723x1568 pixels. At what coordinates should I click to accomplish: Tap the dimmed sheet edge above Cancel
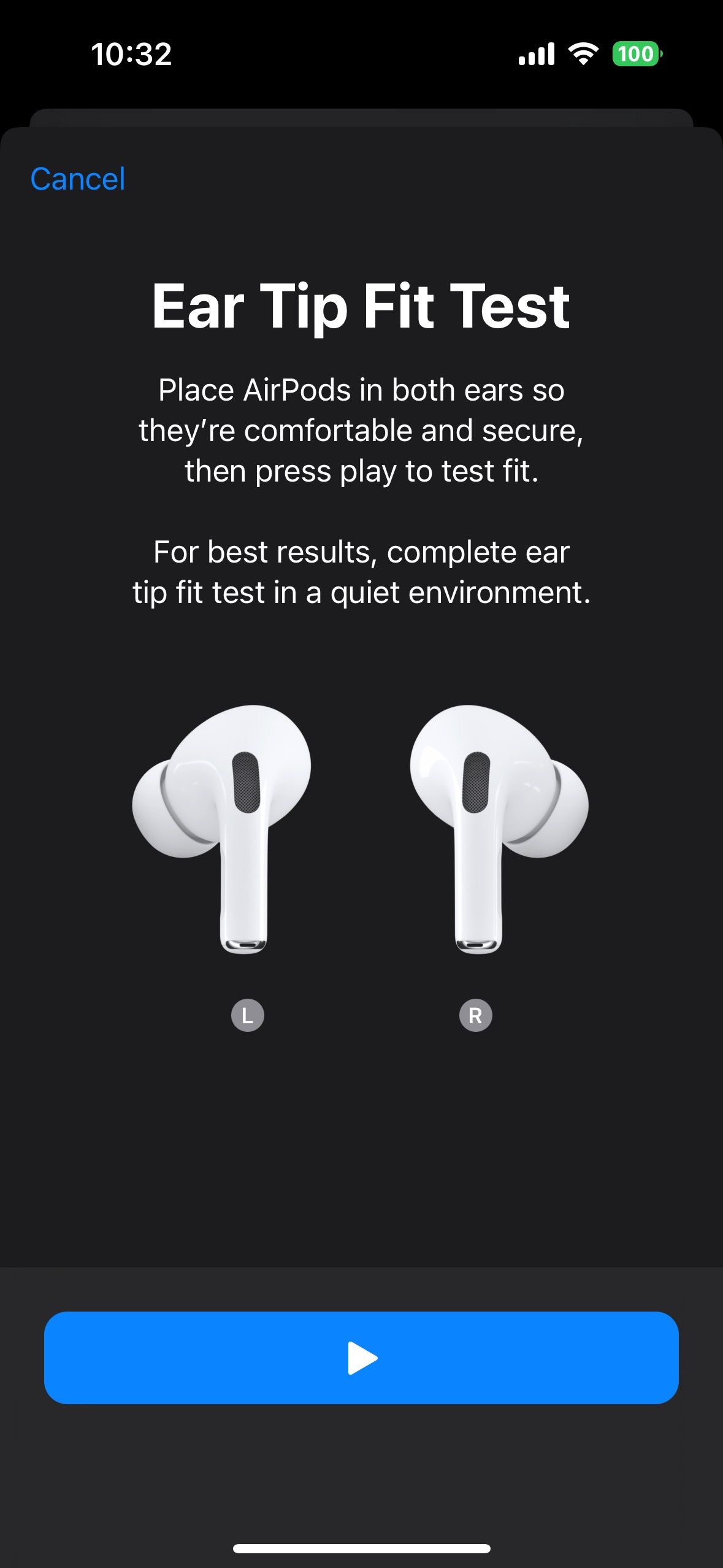pos(361,117)
